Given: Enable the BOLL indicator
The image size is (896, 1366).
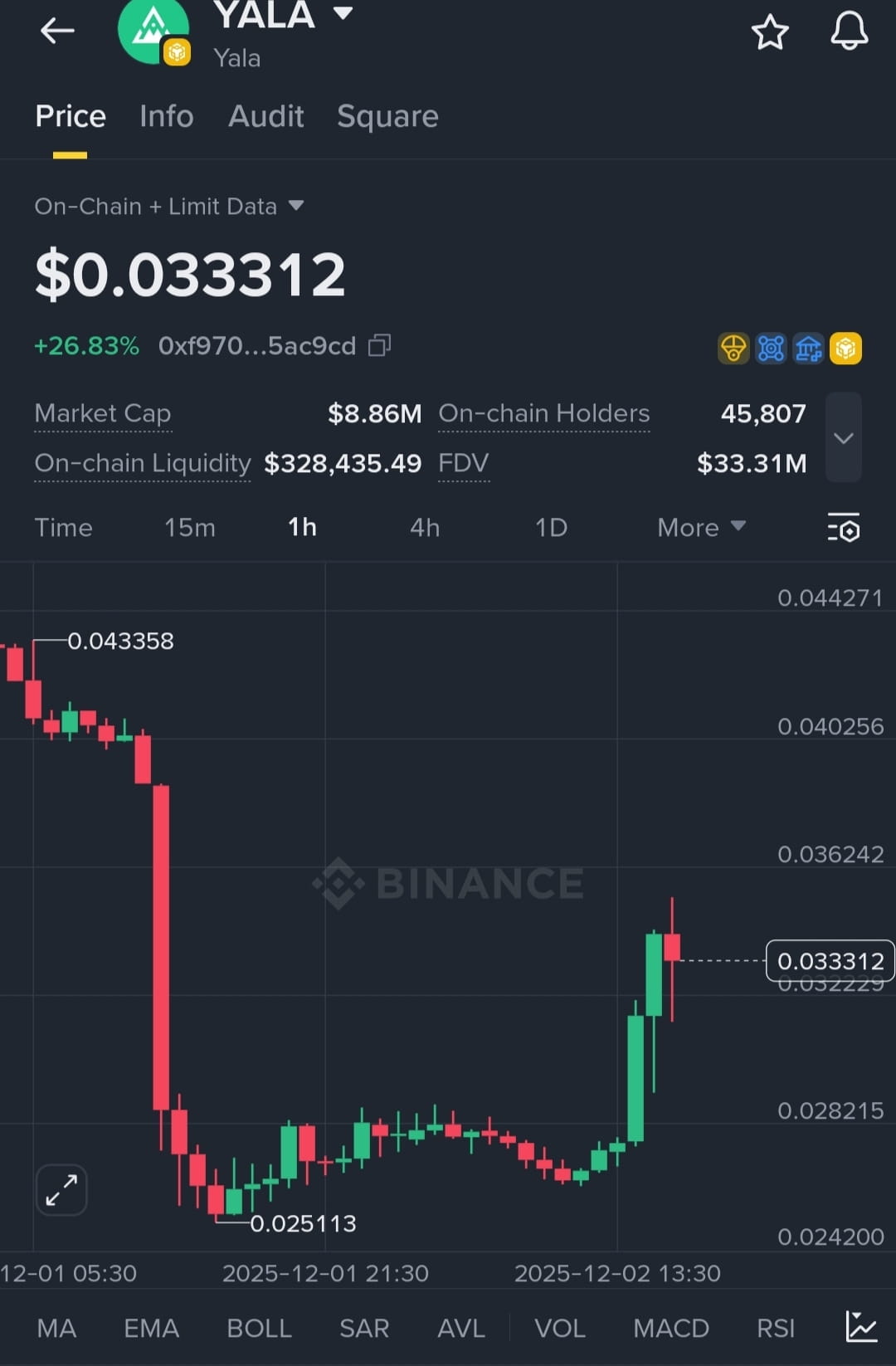Looking at the screenshot, I should [x=259, y=1328].
